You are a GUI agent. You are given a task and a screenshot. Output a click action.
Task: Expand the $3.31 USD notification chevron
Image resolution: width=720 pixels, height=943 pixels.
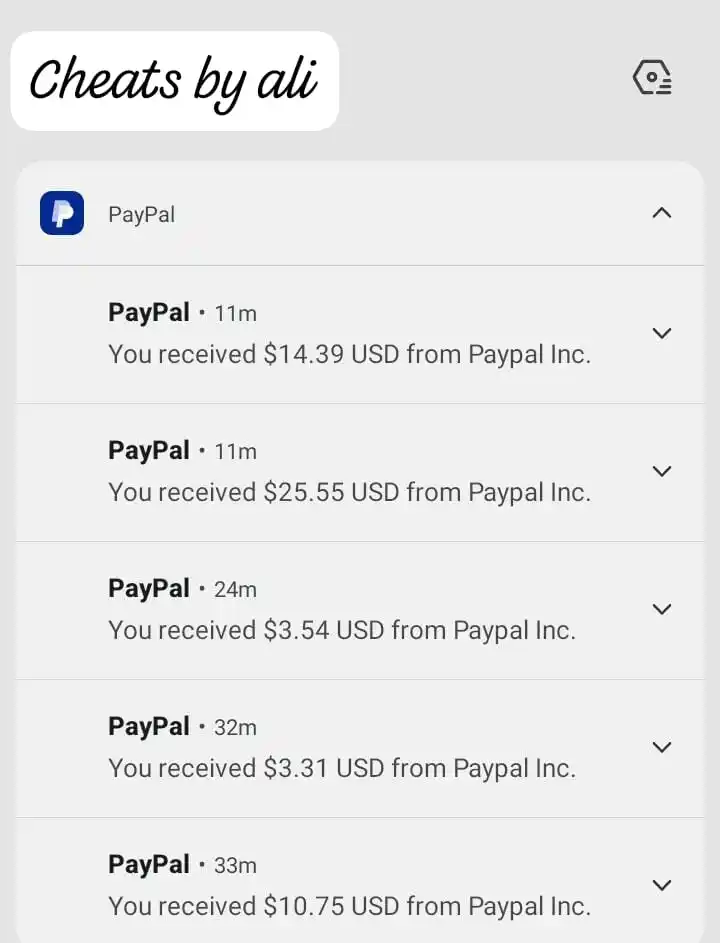coord(661,747)
